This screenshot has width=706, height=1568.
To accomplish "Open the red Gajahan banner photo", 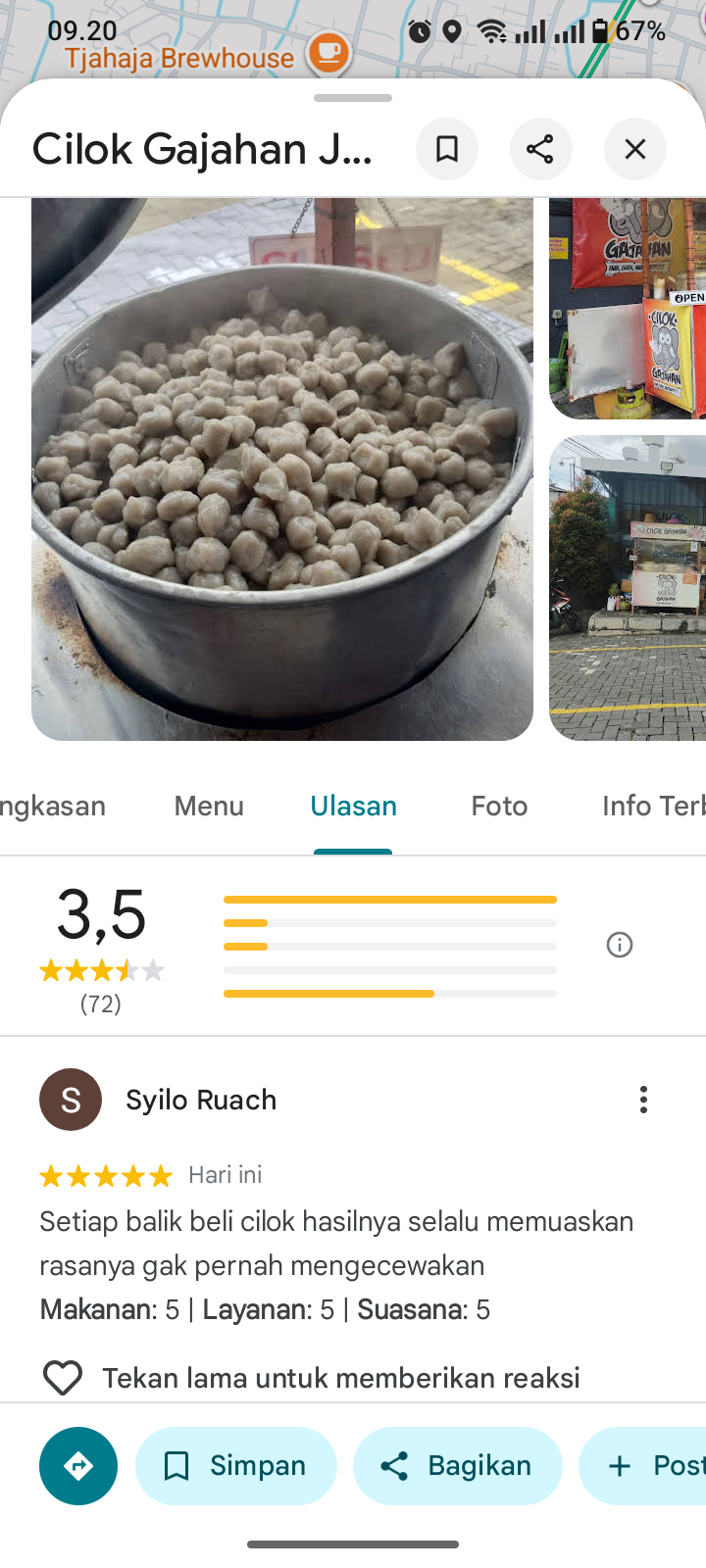I will pyautogui.click(x=628, y=308).
